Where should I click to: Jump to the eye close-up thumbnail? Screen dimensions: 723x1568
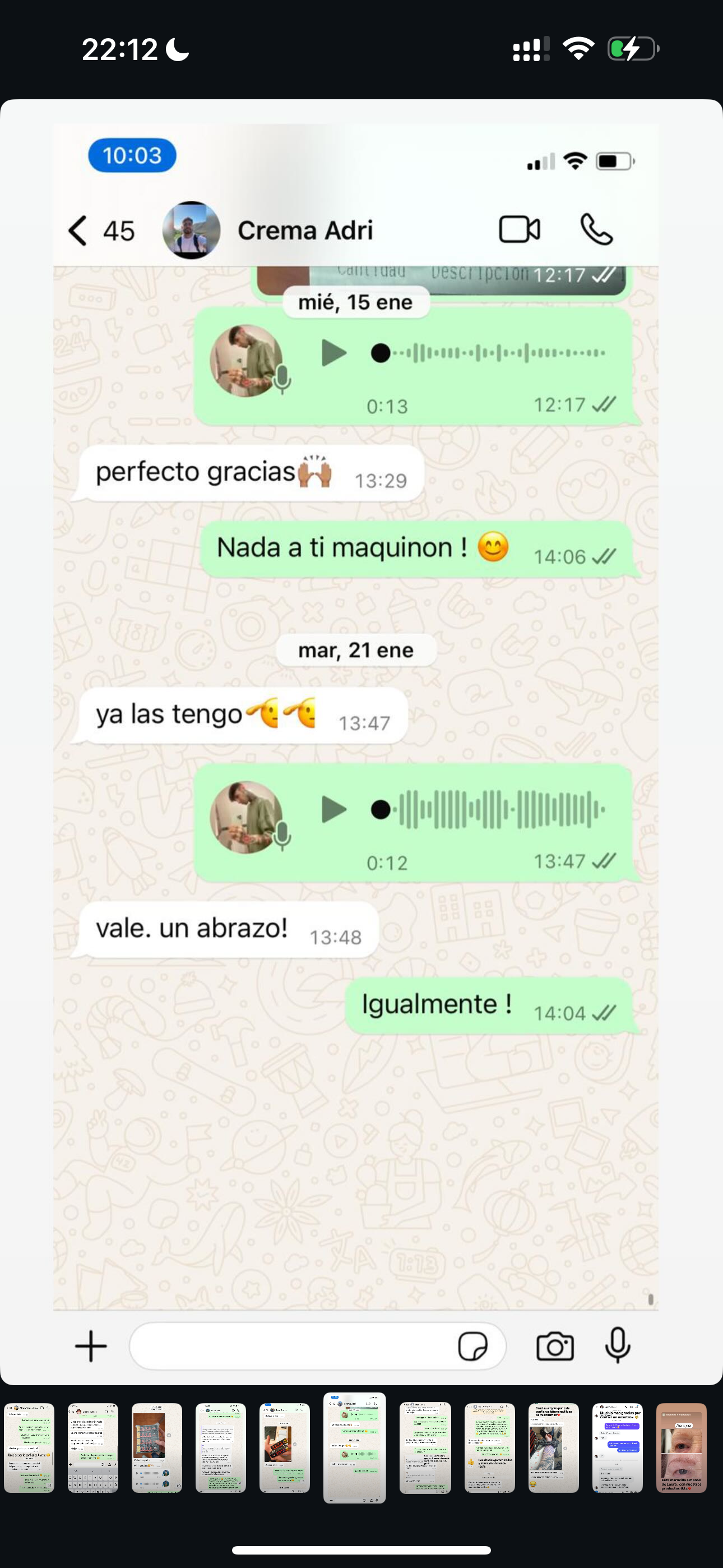point(681,1447)
